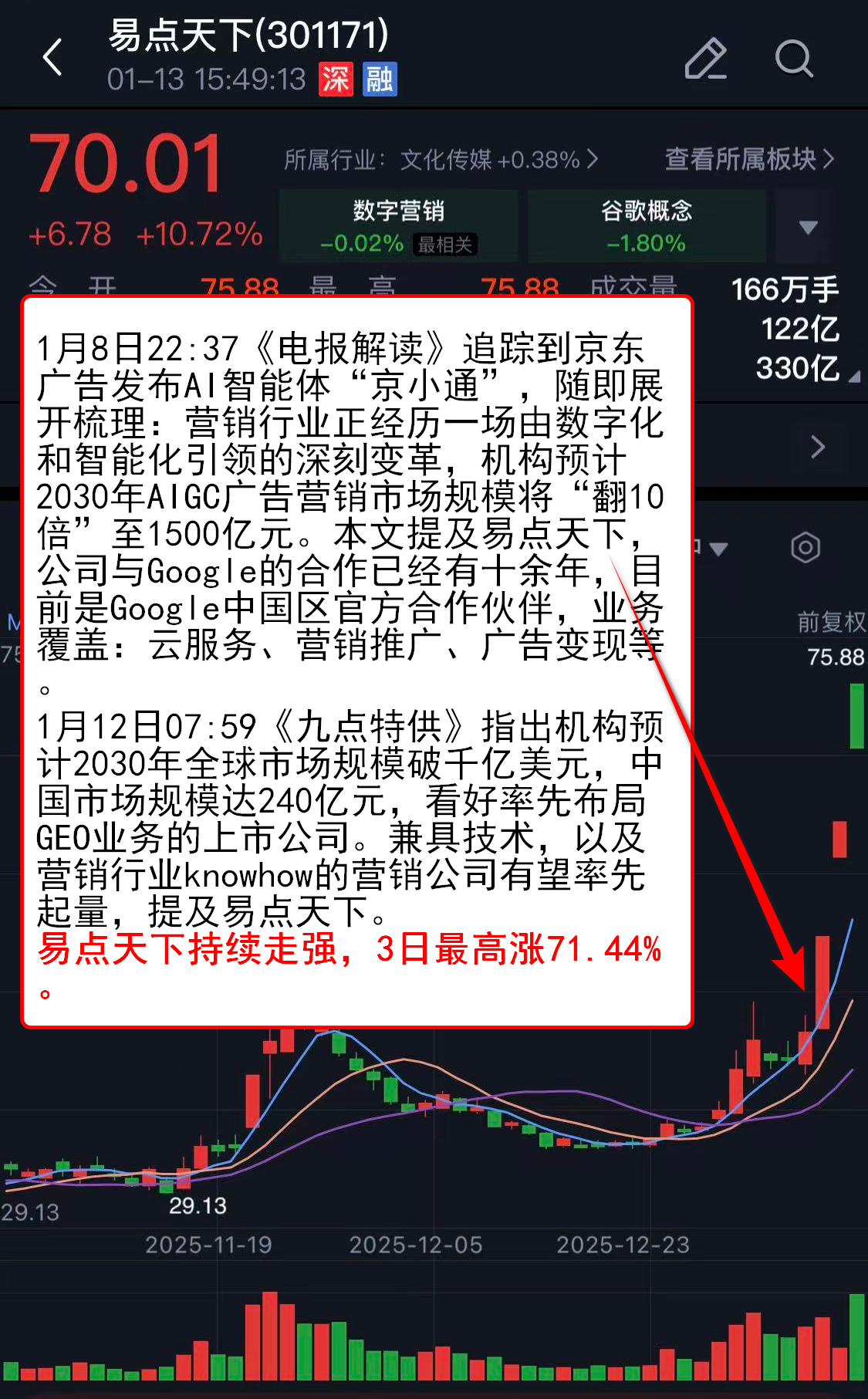Tap the pencil edit icon
This screenshot has height=1399, width=868.
[x=705, y=59]
